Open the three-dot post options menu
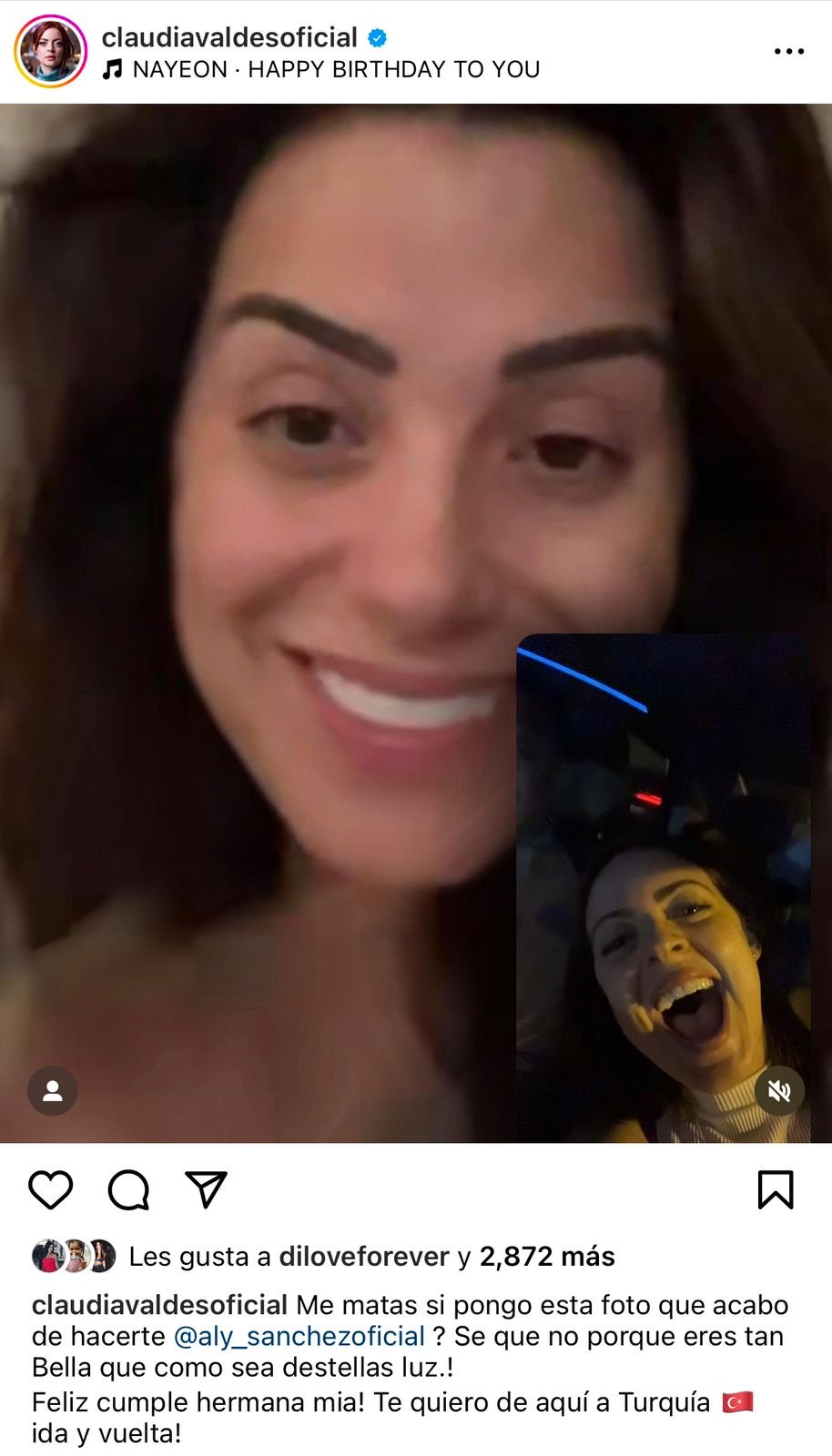Viewport: 832px width, 1456px height. click(788, 51)
